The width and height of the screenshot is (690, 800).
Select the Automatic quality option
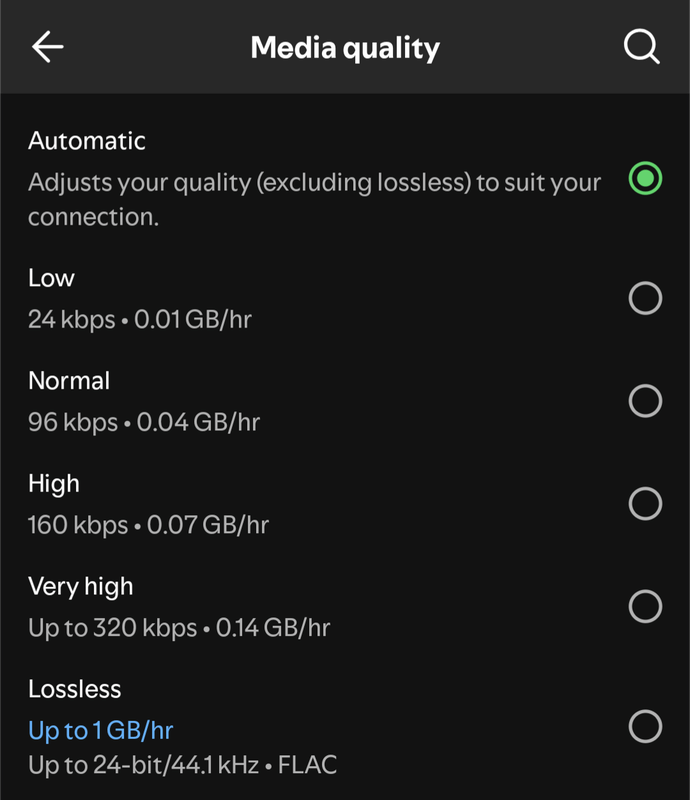point(645,179)
